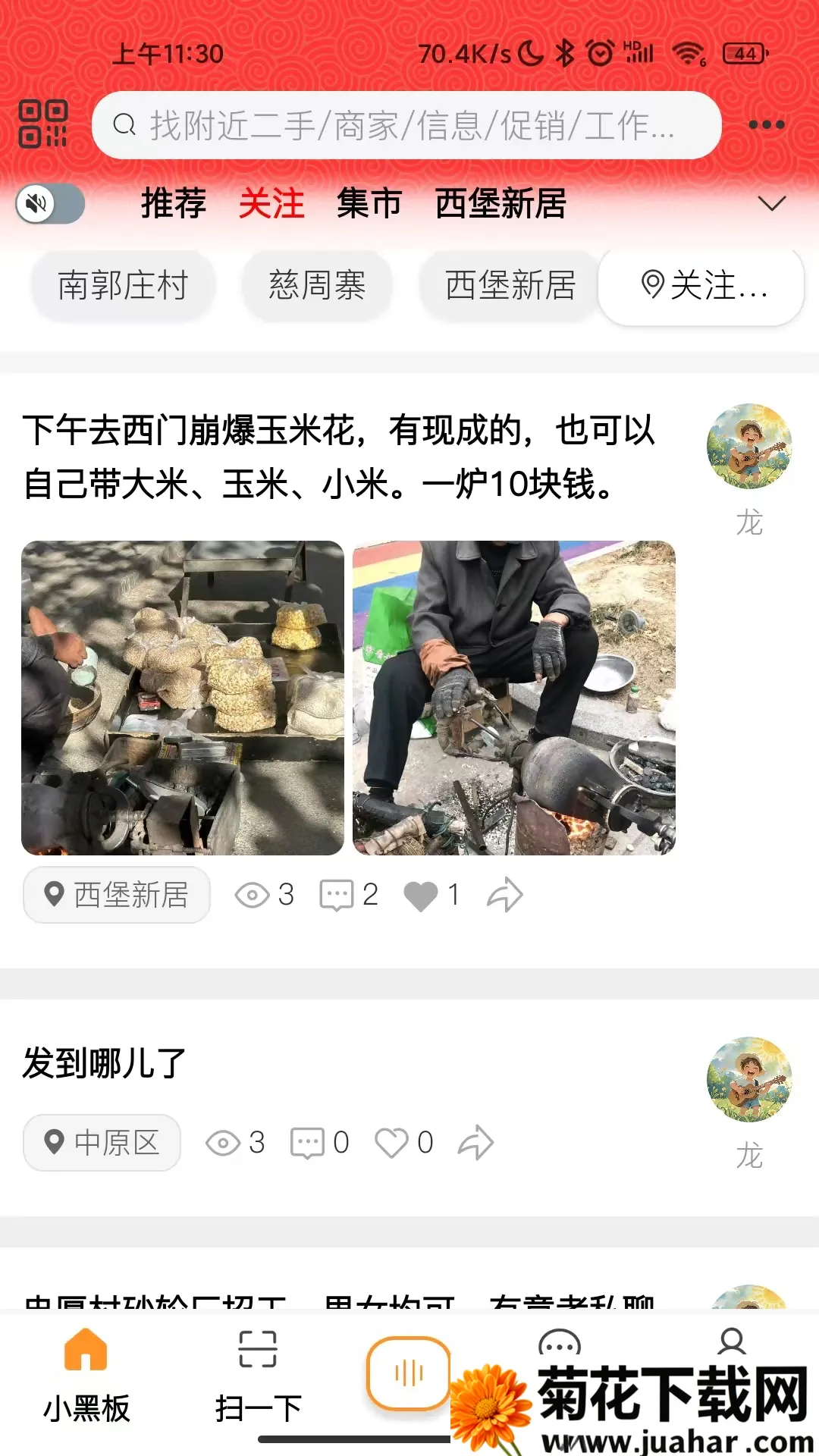Share the popcorn post
Image resolution: width=819 pixels, height=1456 pixels.
[505, 895]
